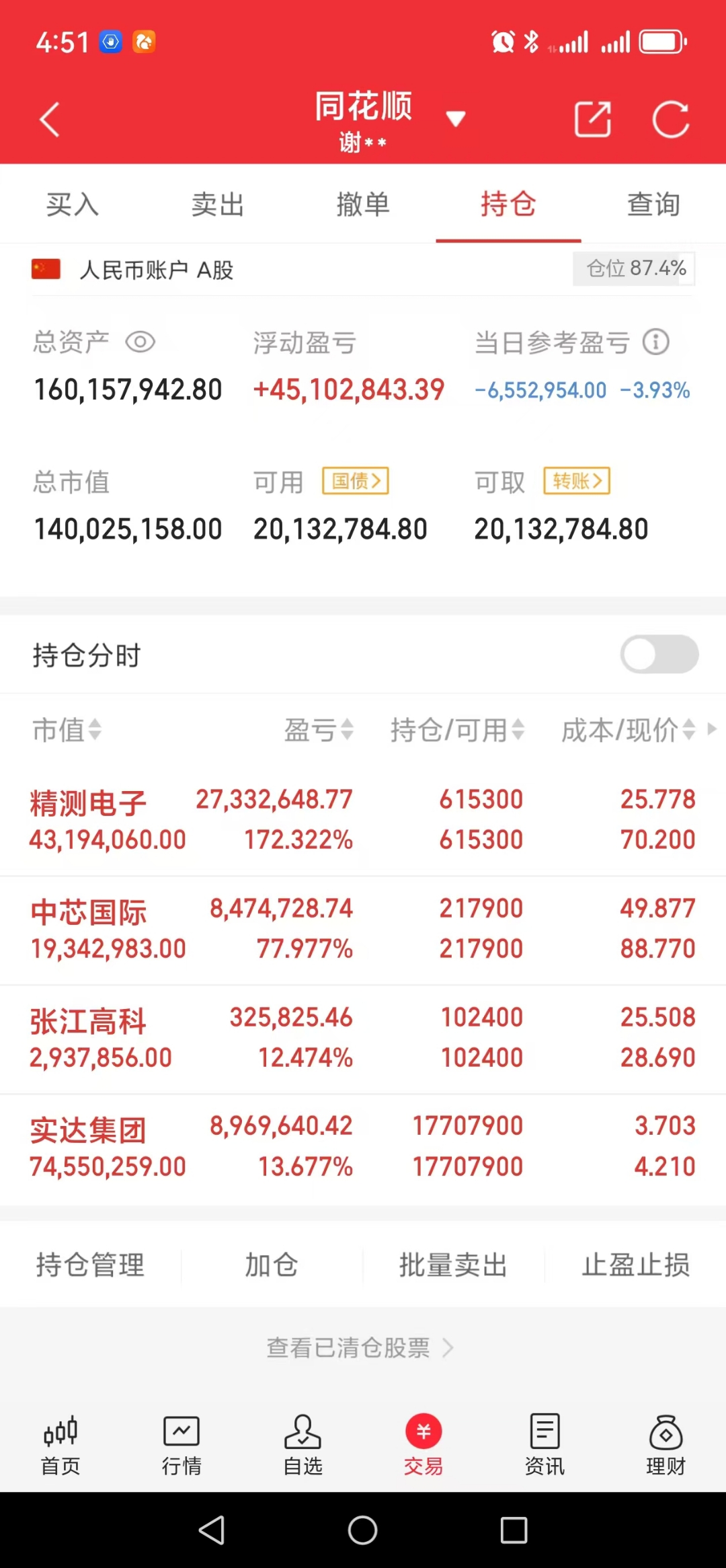
Task: Tap the share icon in the top bar
Action: coord(592,118)
